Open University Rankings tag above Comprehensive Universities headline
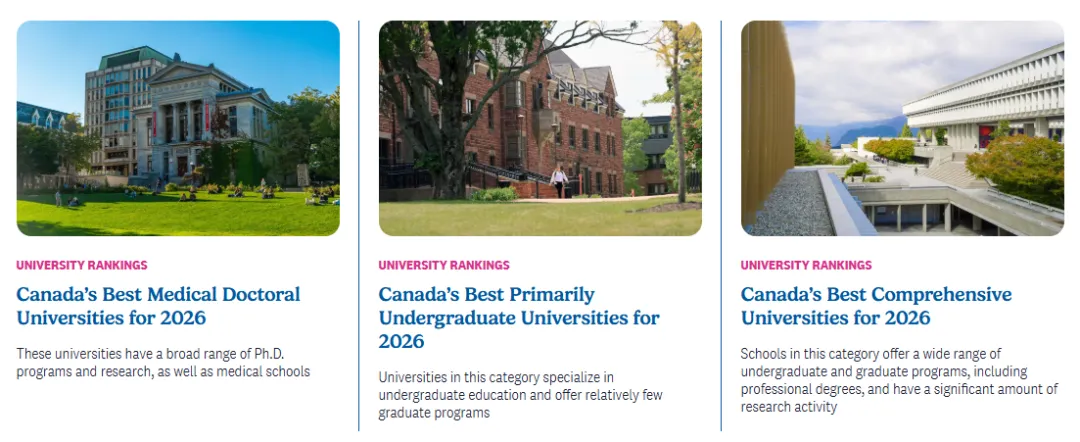Image resolution: width=1080 pixels, height=442 pixels. coord(806,265)
